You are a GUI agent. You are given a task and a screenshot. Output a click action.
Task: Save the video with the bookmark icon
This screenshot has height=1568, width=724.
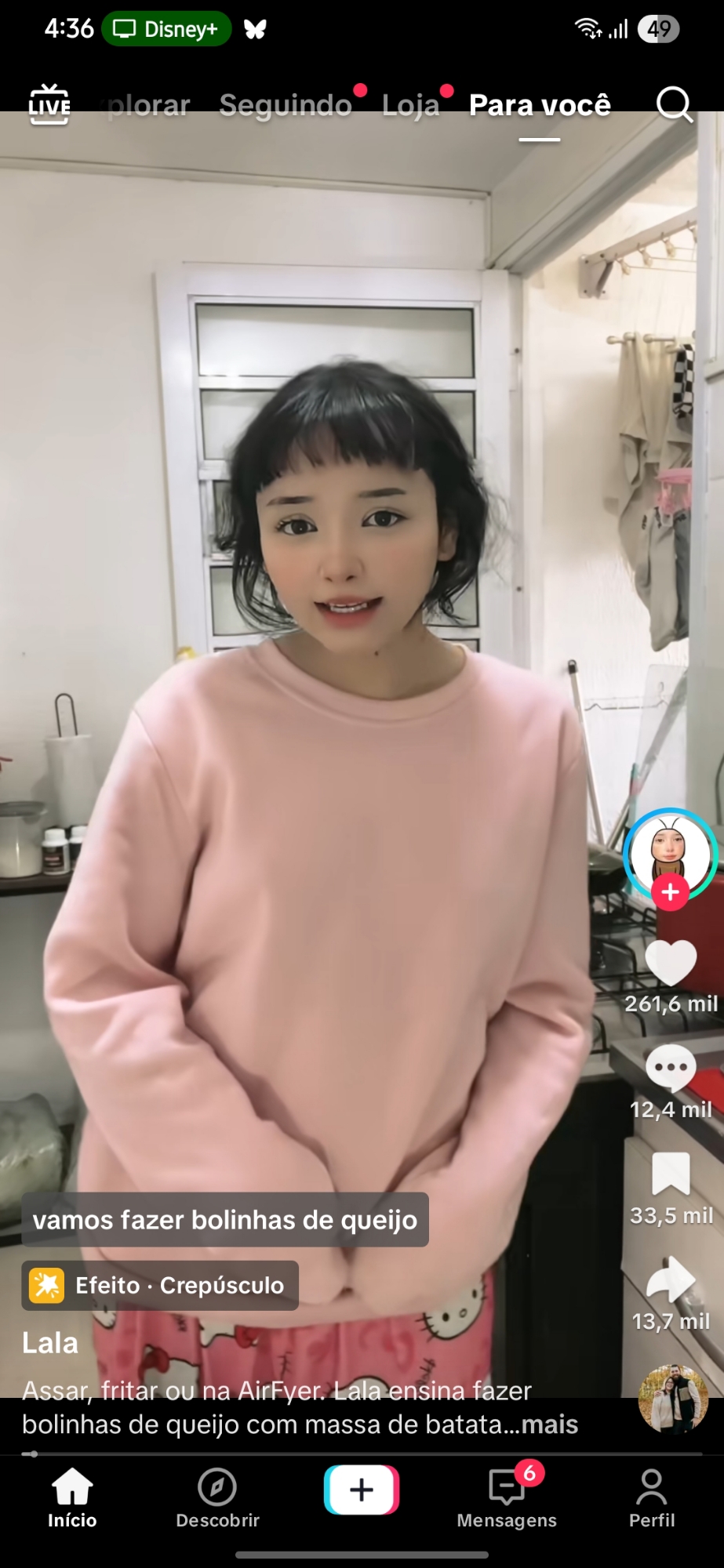pyautogui.click(x=671, y=1174)
